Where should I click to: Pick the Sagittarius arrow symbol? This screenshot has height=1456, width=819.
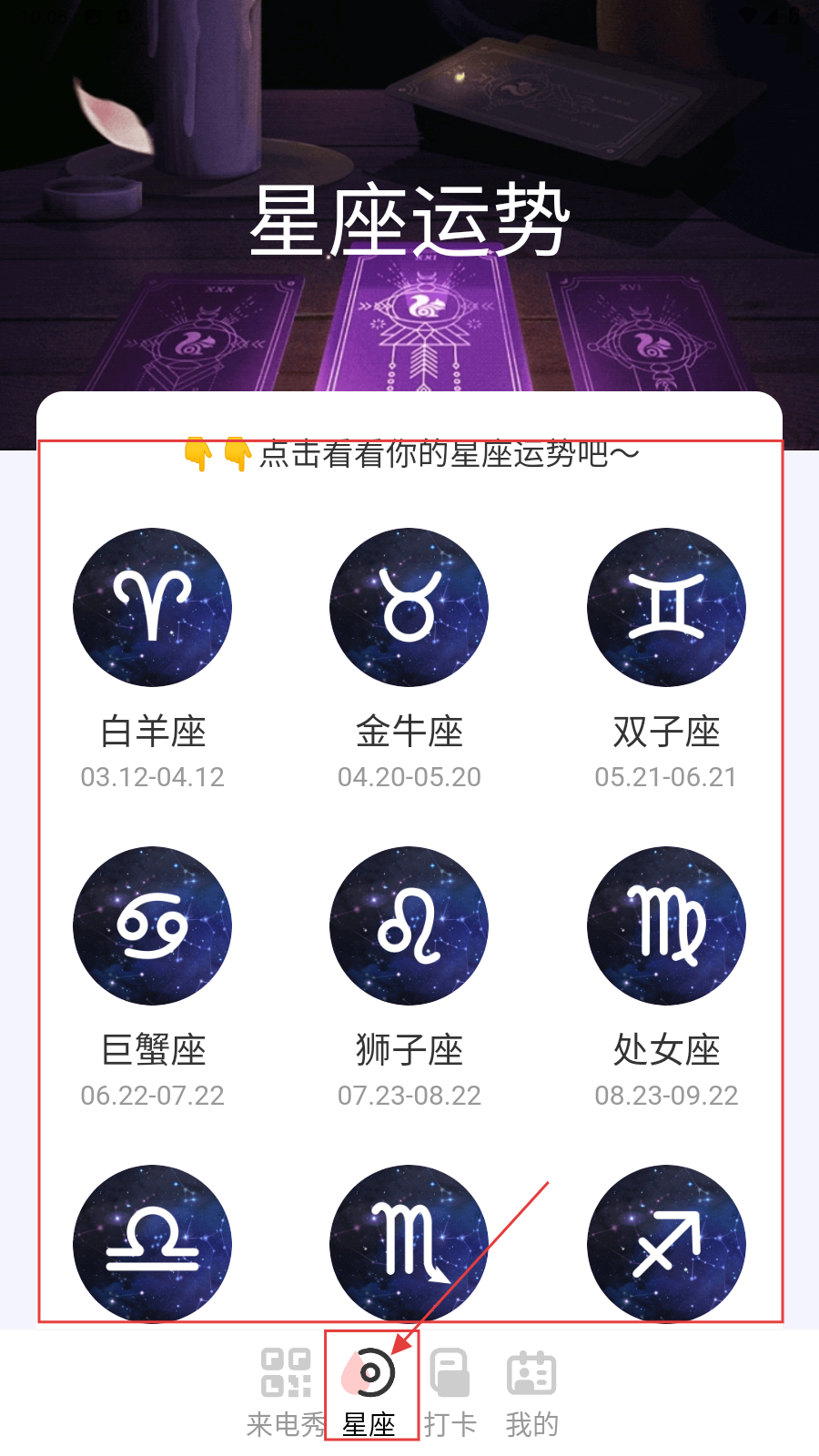(x=666, y=1243)
